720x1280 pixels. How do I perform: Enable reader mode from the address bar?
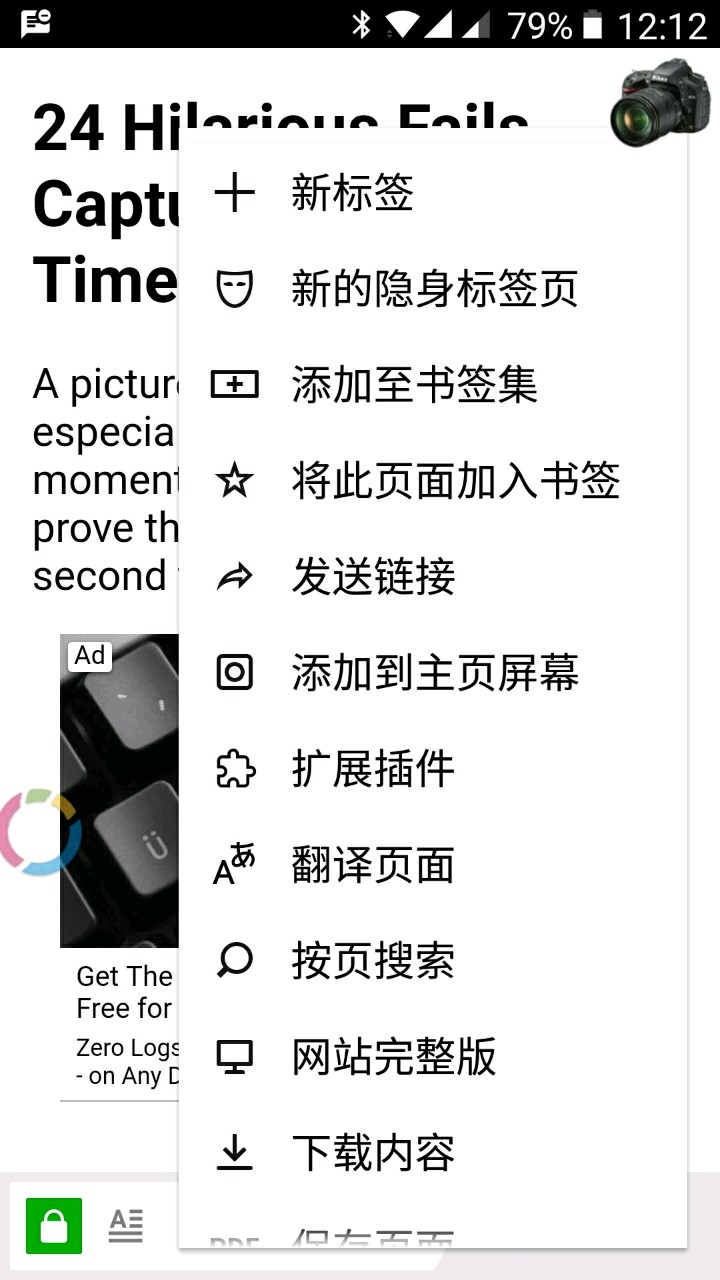tap(126, 1225)
